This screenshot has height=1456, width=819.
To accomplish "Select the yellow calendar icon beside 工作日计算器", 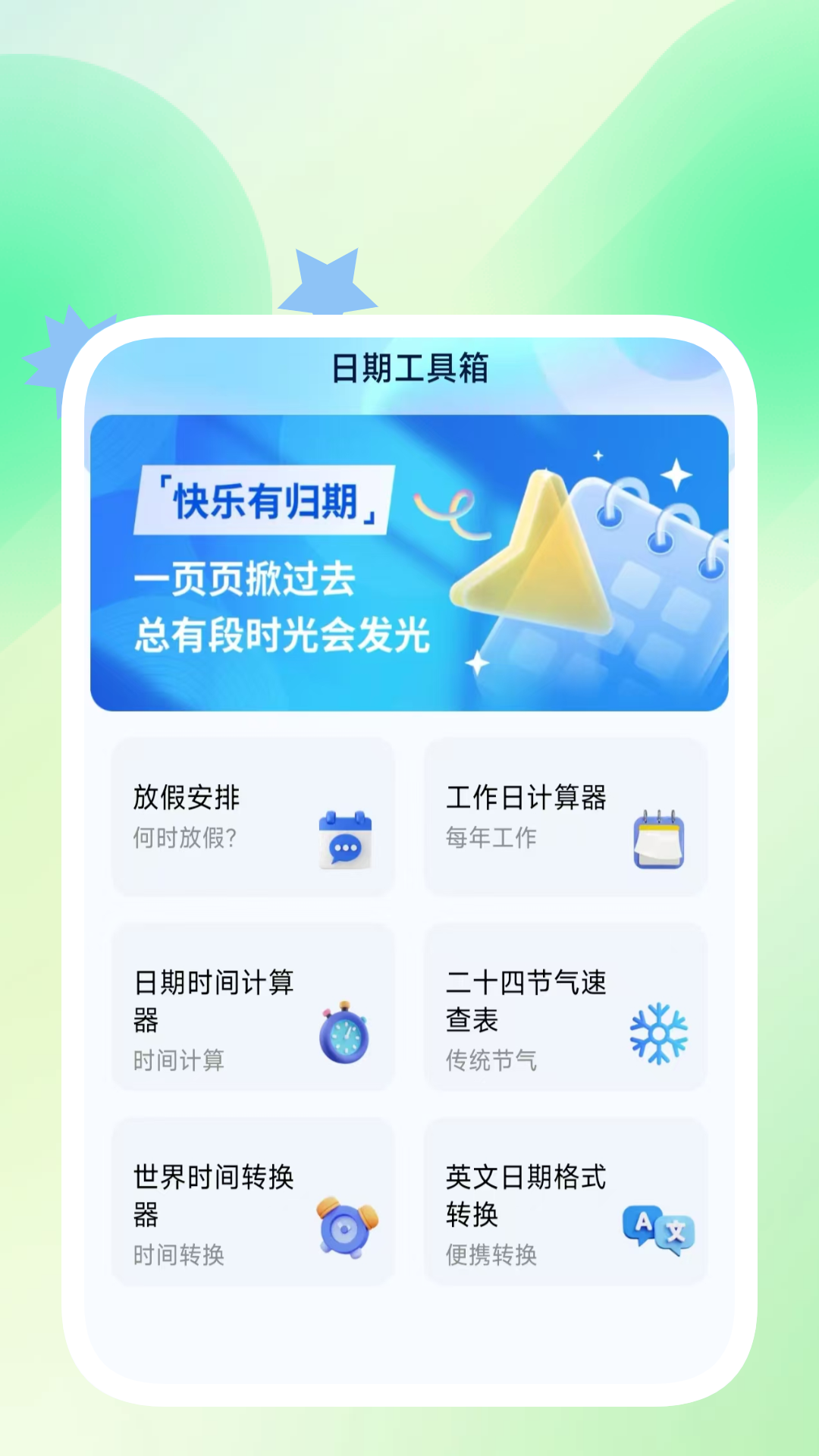I will (x=659, y=836).
